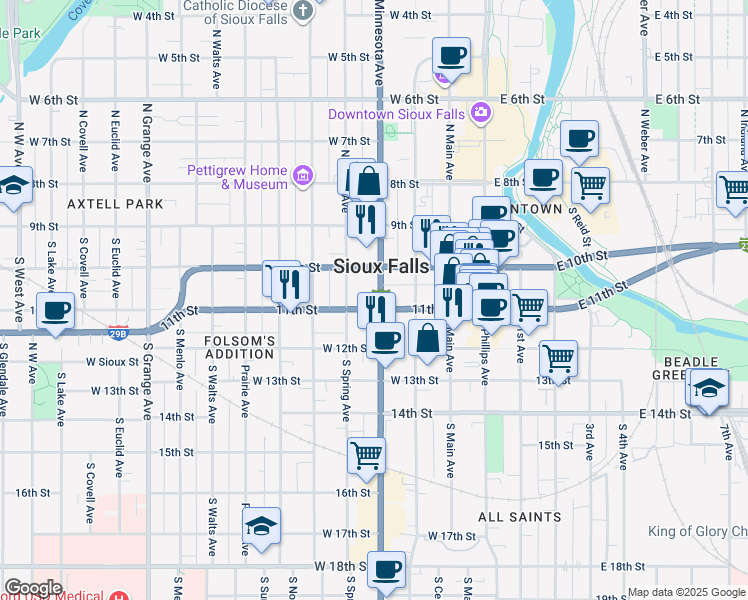748x600 pixels.
Task: Tap the school marker near W 17th St
Action: pyautogui.click(x=262, y=526)
